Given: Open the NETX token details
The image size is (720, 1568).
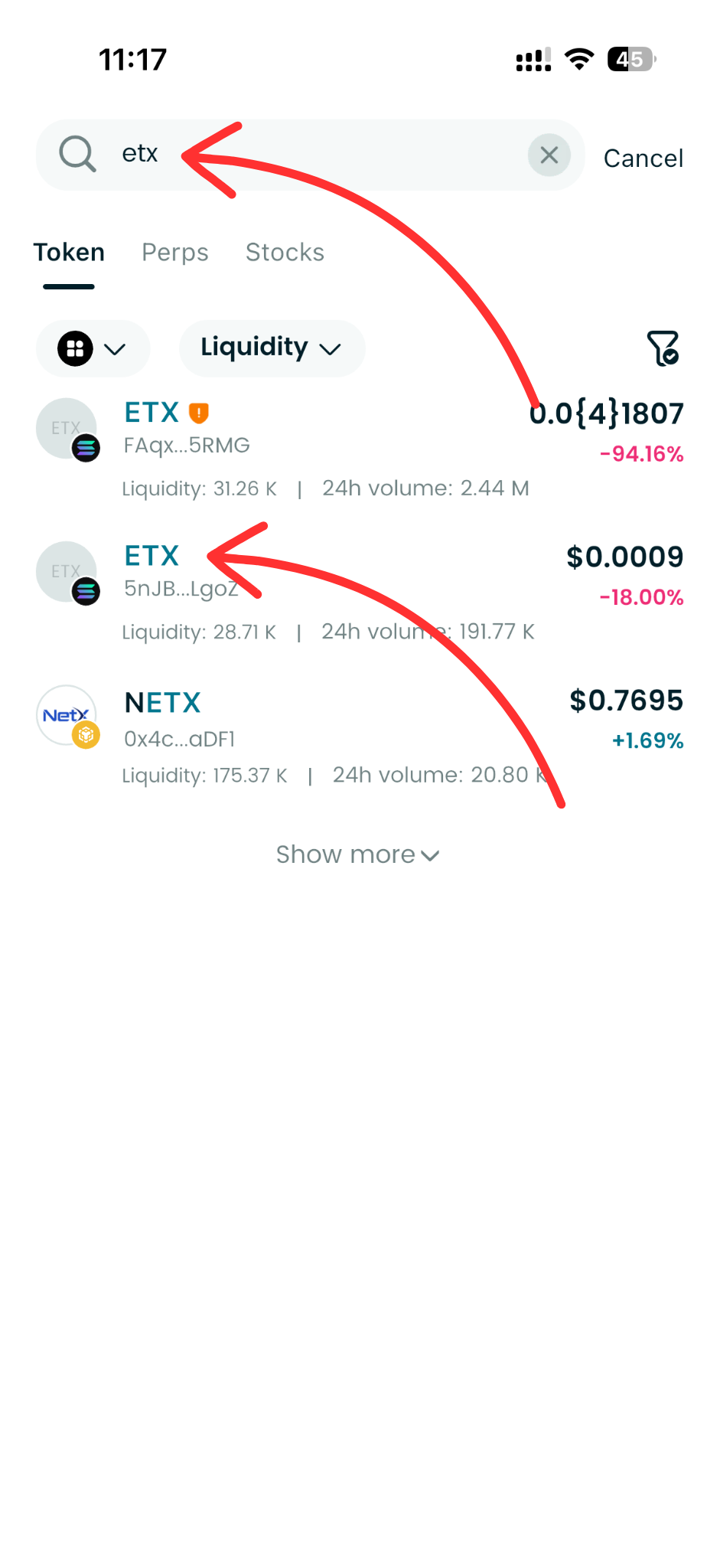Looking at the screenshot, I should [162, 702].
